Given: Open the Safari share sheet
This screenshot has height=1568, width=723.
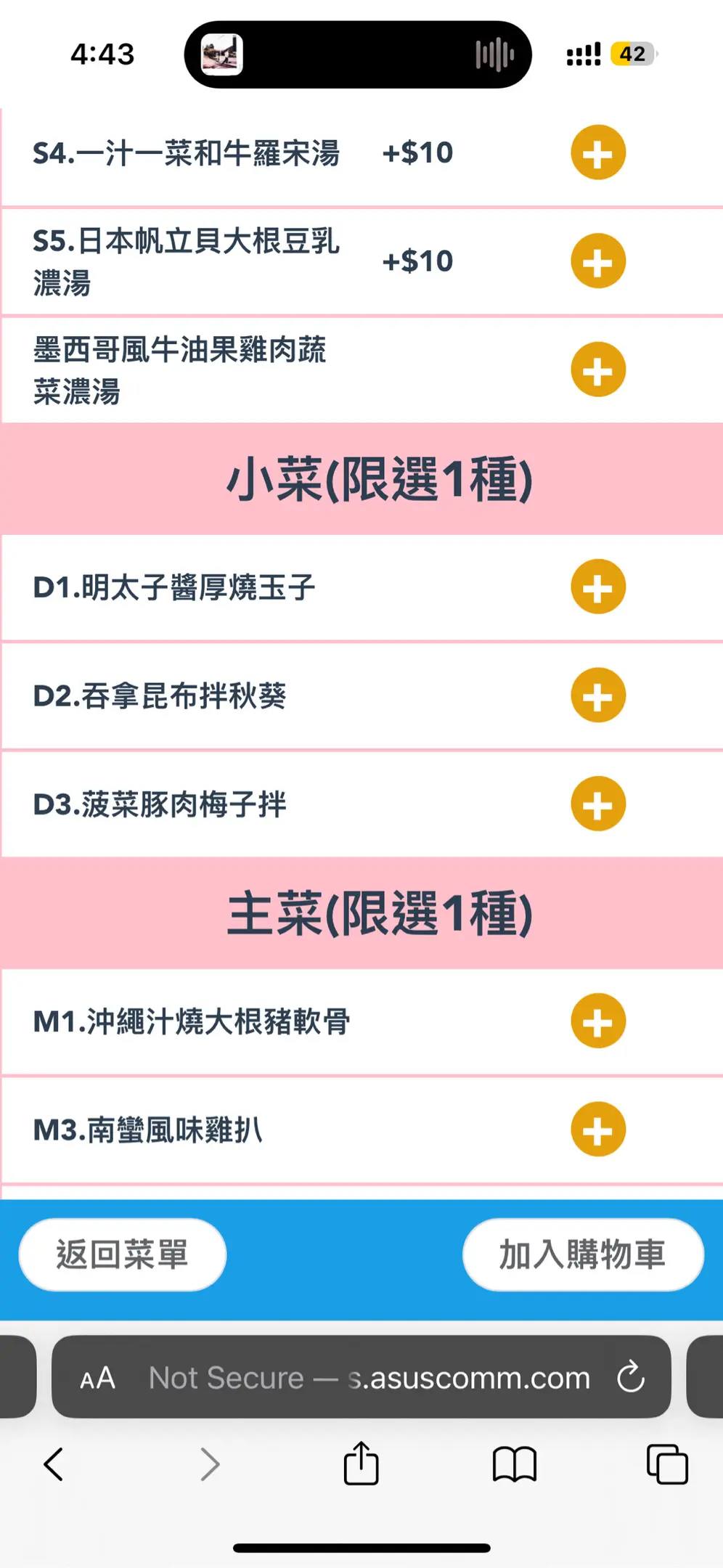Looking at the screenshot, I should pyautogui.click(x=361, y=1463).
